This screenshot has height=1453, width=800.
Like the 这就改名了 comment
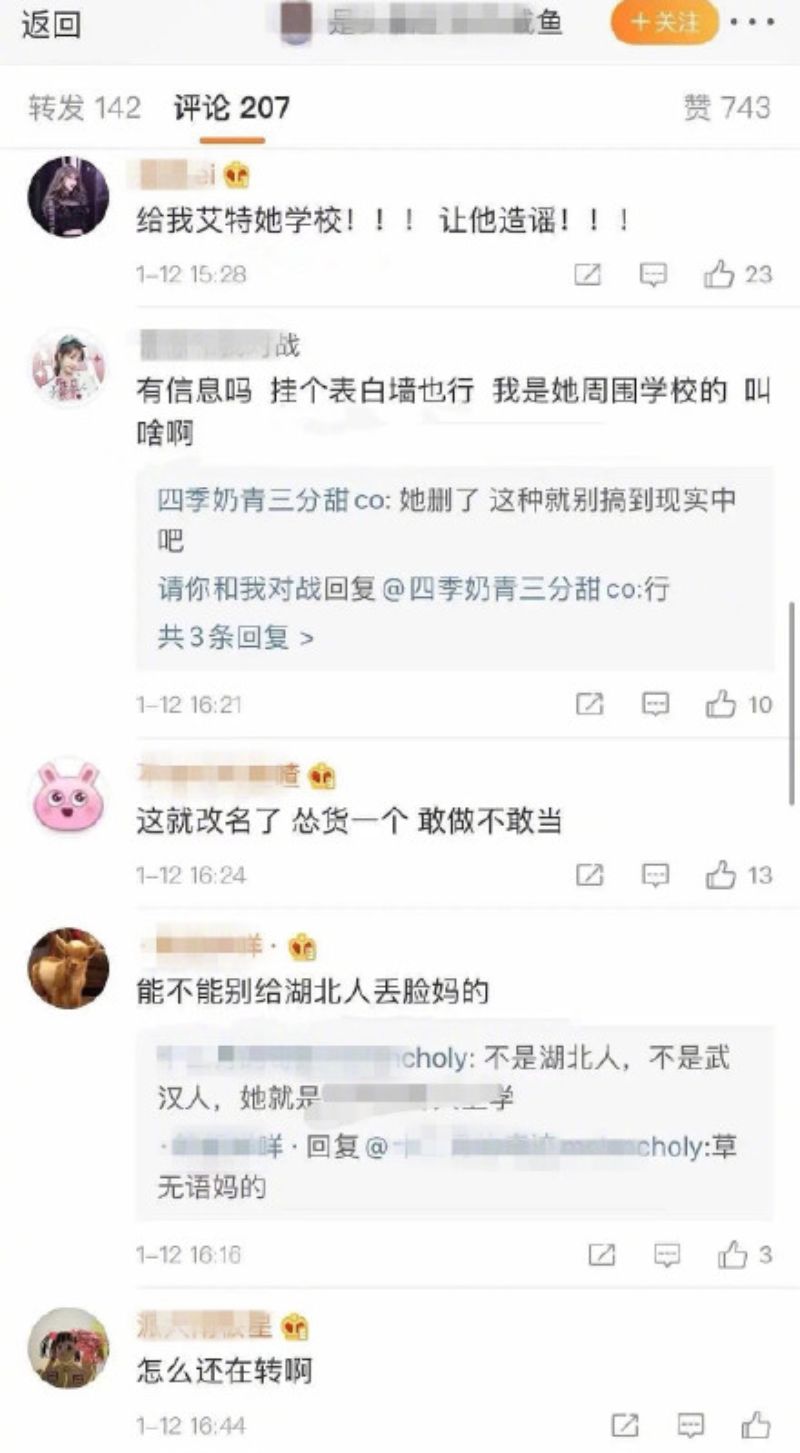721,876
